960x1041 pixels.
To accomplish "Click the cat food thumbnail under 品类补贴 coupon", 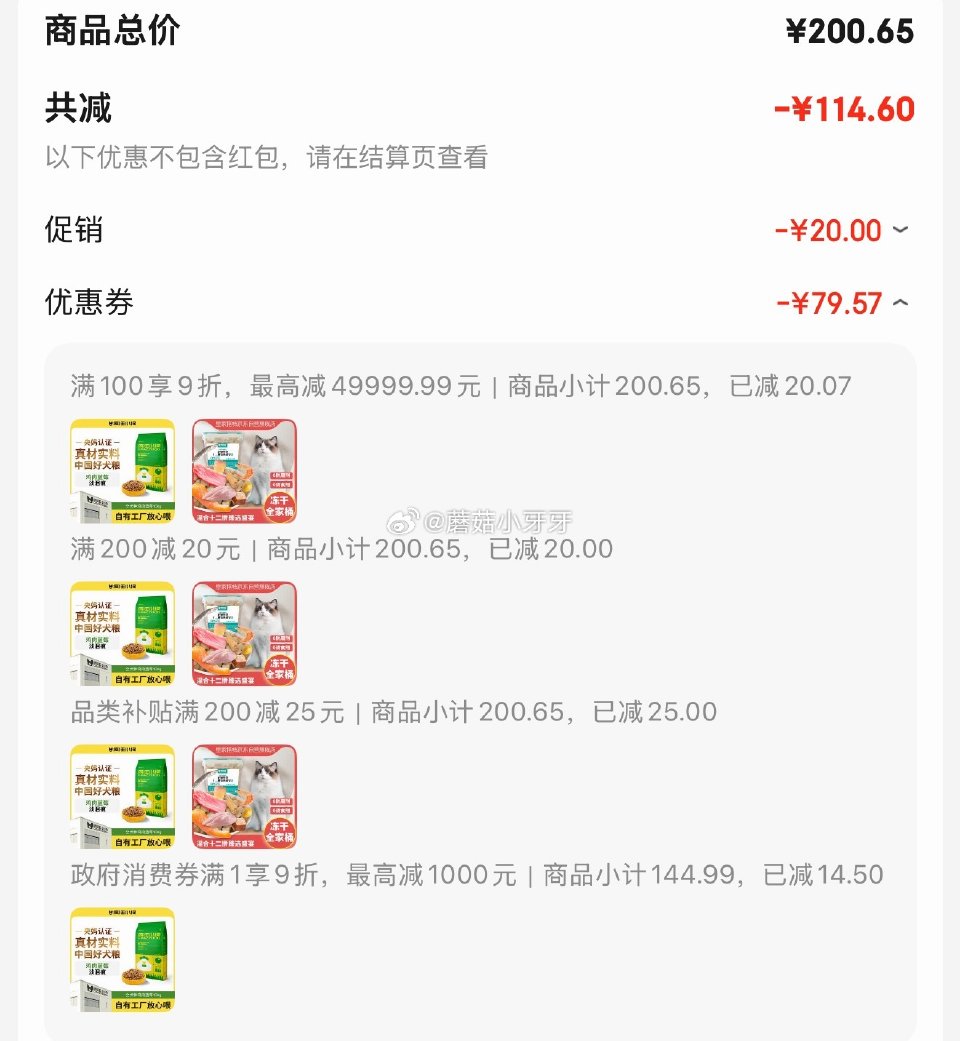I will pos(243,797).
